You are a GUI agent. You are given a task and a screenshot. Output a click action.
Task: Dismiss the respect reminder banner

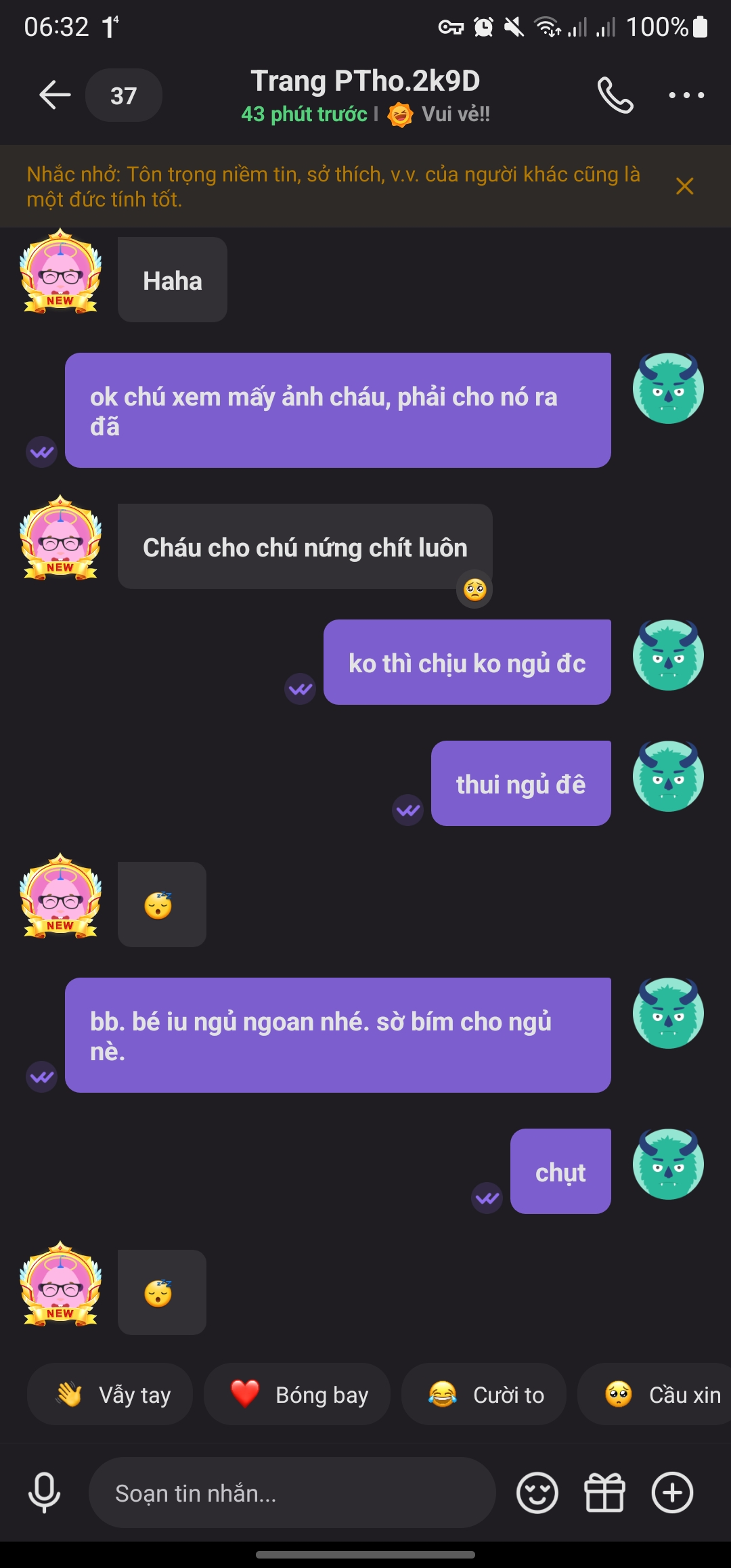click(686, 186)
